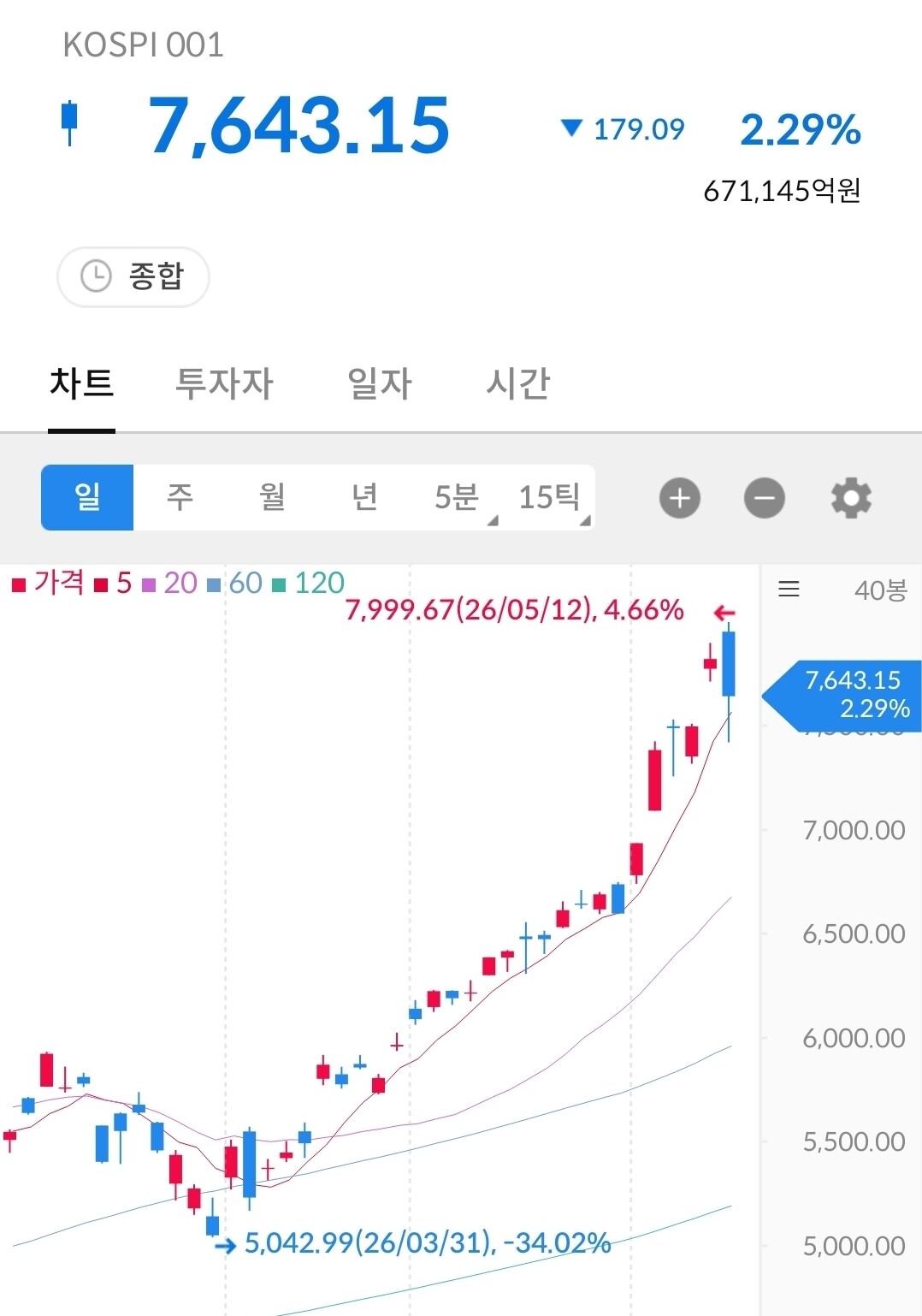Open the 15틱 tick interval dropdown
Viewport: 922px width, 1316px height.
(549, 497)
